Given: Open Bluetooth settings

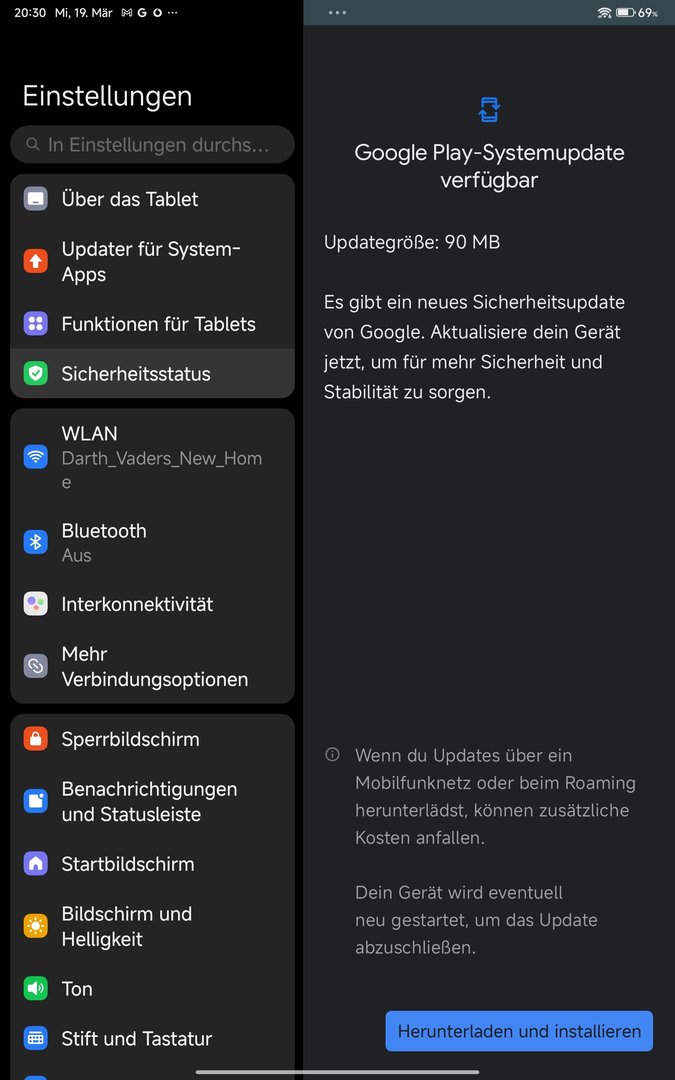Looking at the screenshot, I should 152,542.
